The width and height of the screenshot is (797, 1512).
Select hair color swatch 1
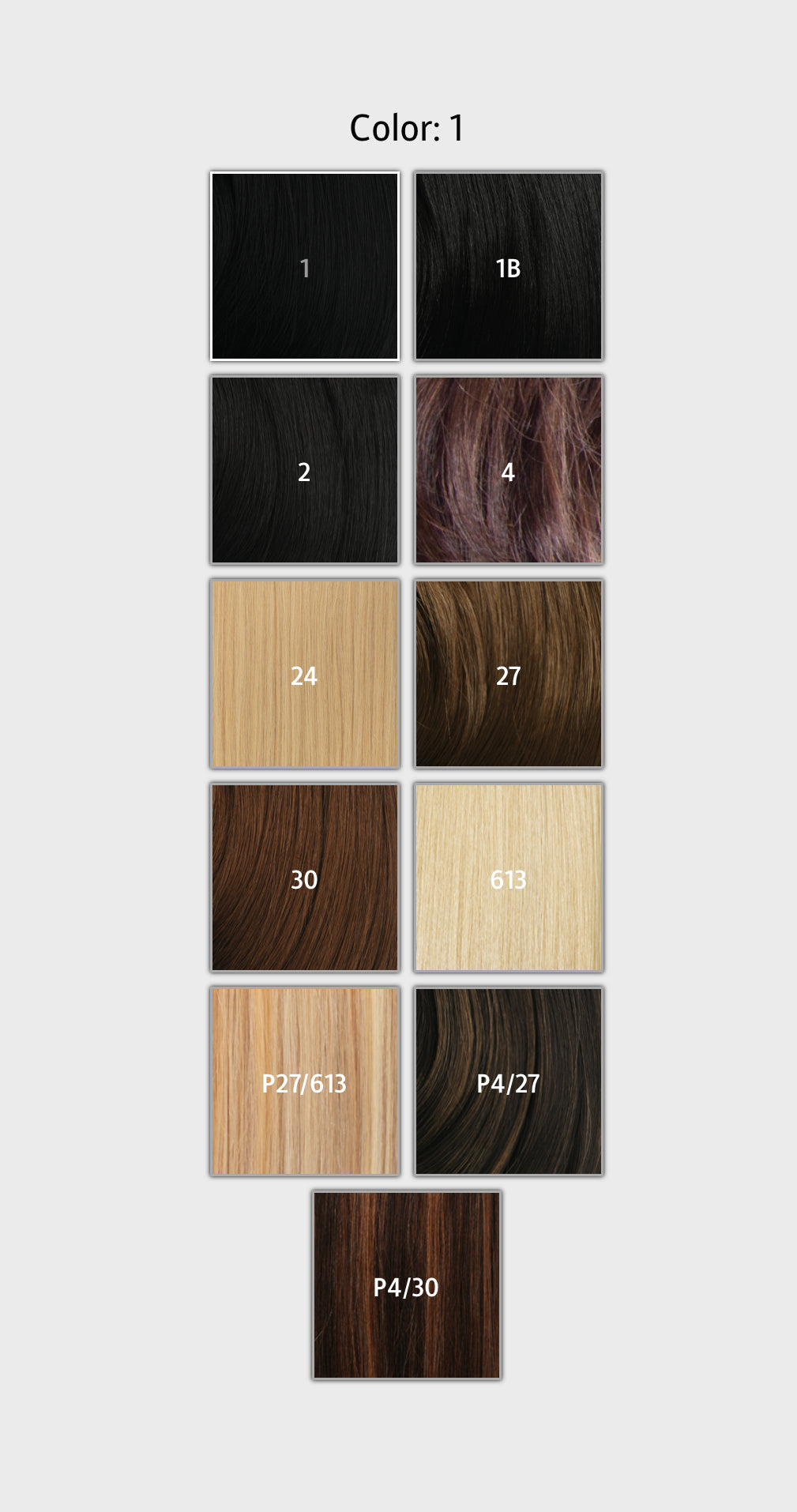(x=304, y=266)
